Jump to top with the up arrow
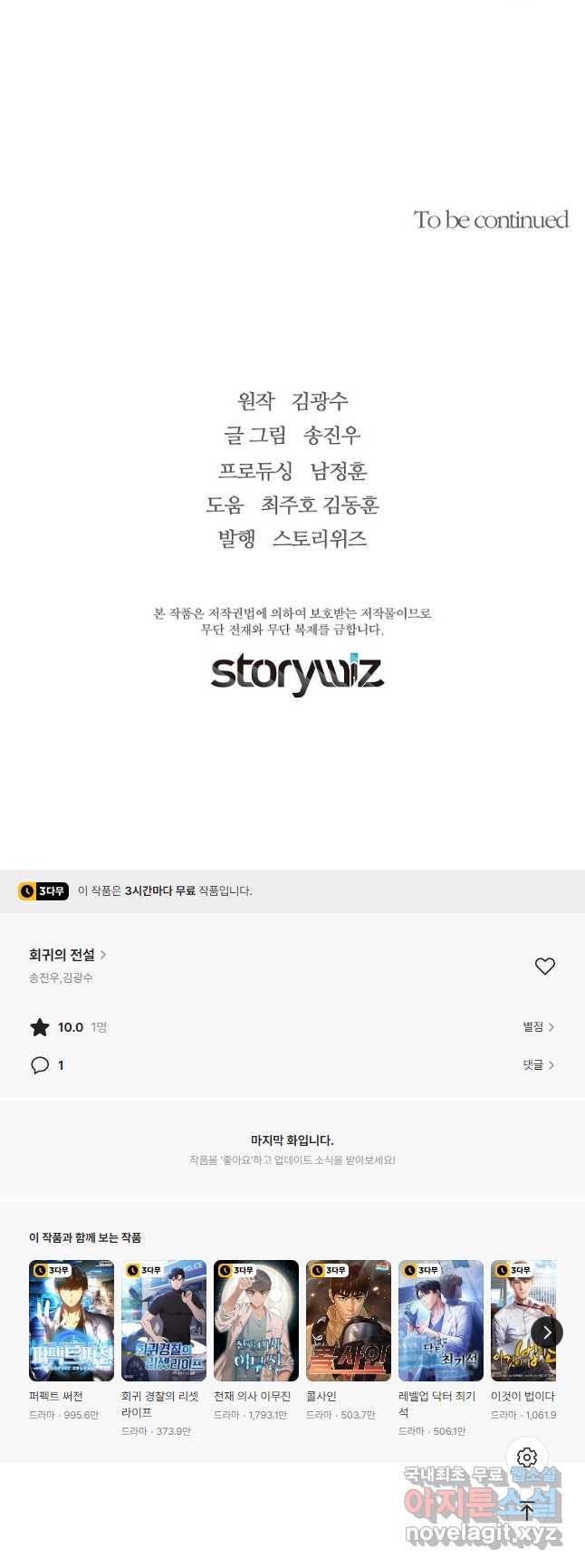 click(x=527, y=1511)
